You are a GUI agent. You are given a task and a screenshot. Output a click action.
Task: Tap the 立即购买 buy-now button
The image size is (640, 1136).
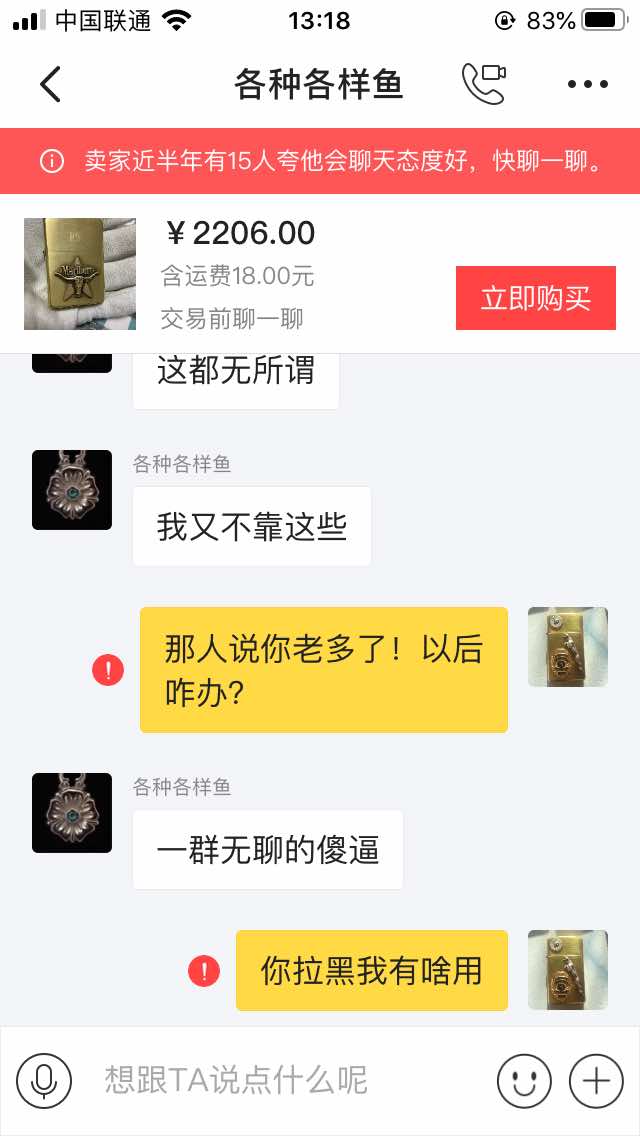[535, 298]
